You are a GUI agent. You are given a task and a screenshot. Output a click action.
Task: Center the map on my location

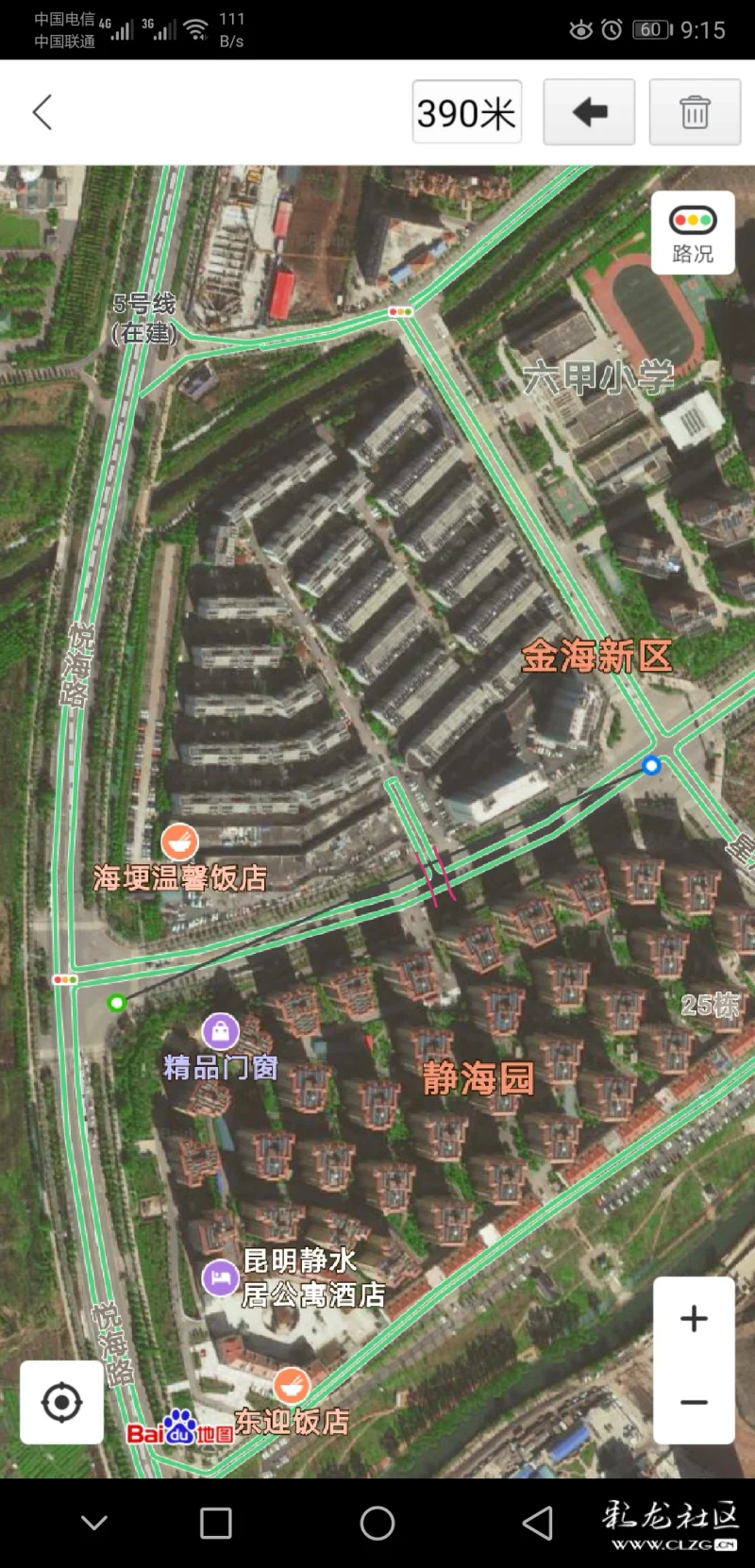[x=62, y=1402]
